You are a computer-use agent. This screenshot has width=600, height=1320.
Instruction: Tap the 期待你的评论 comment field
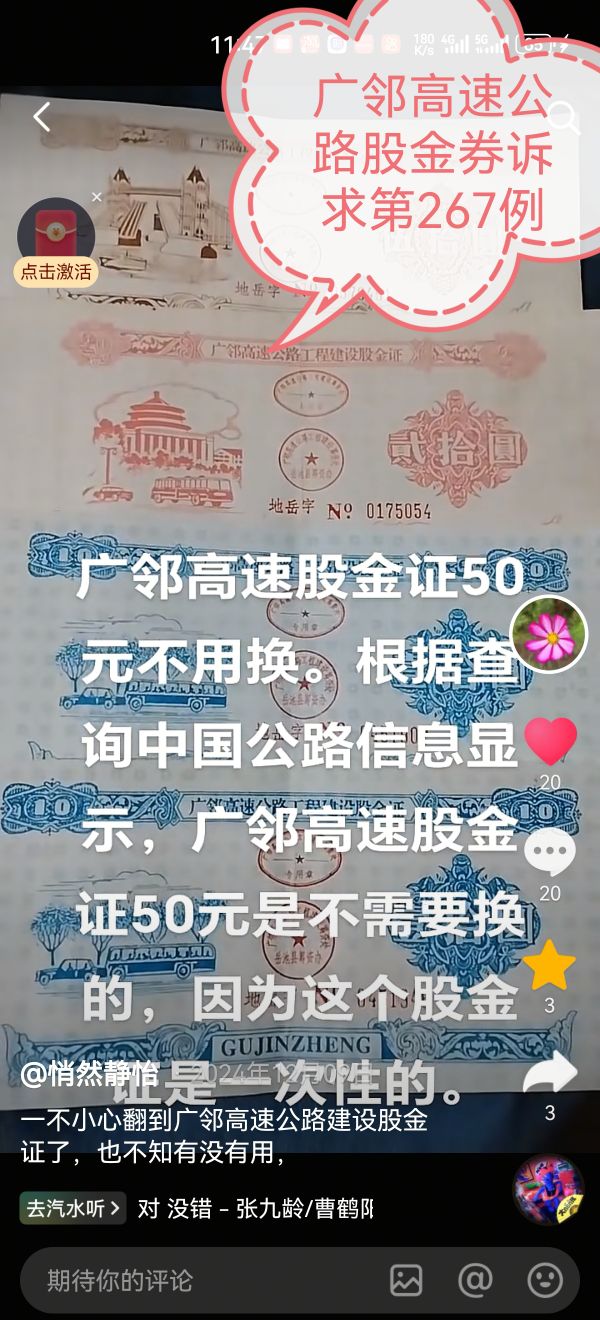pos(200,1280)
